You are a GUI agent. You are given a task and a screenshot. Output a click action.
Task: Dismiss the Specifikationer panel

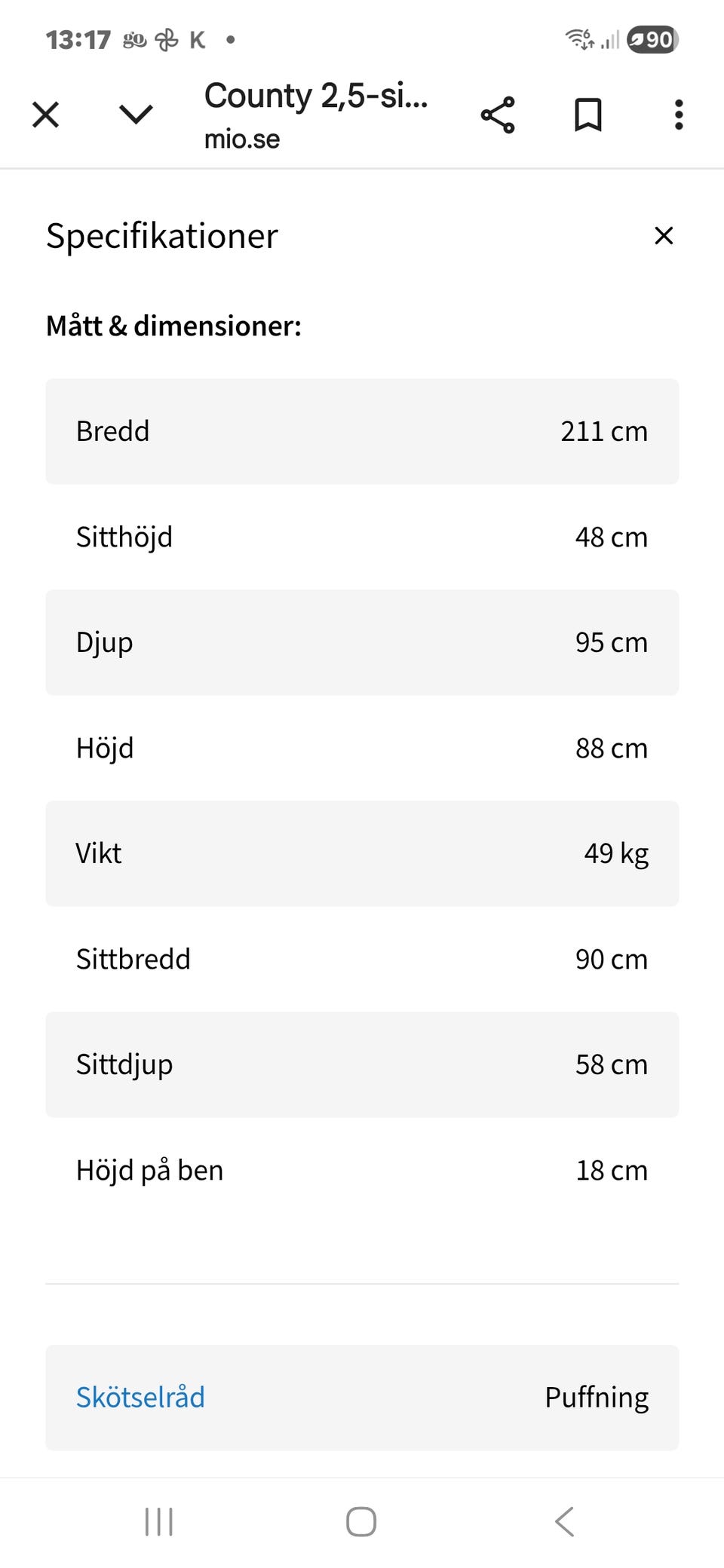664,236
